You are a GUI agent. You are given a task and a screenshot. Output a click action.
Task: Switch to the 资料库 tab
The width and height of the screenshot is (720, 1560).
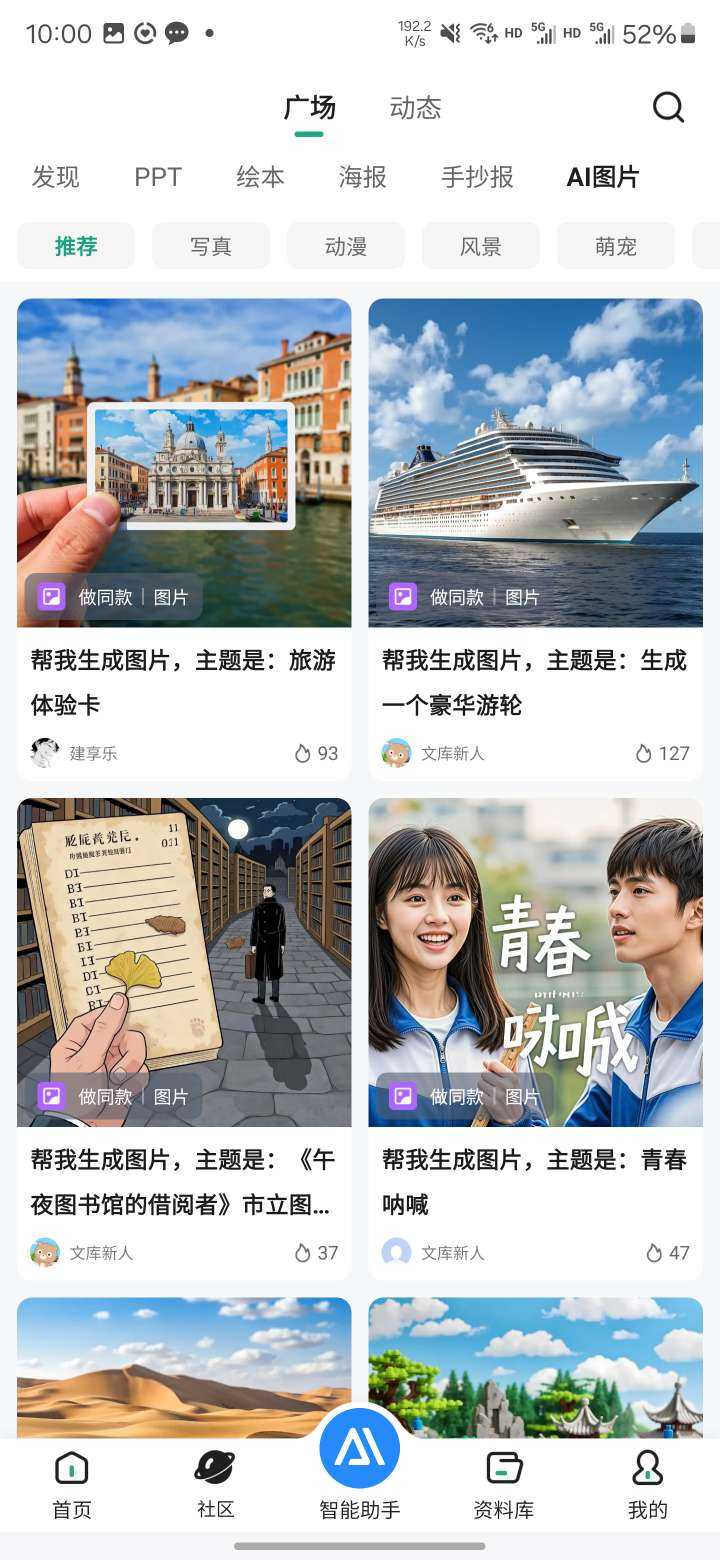coord(504,1486)
